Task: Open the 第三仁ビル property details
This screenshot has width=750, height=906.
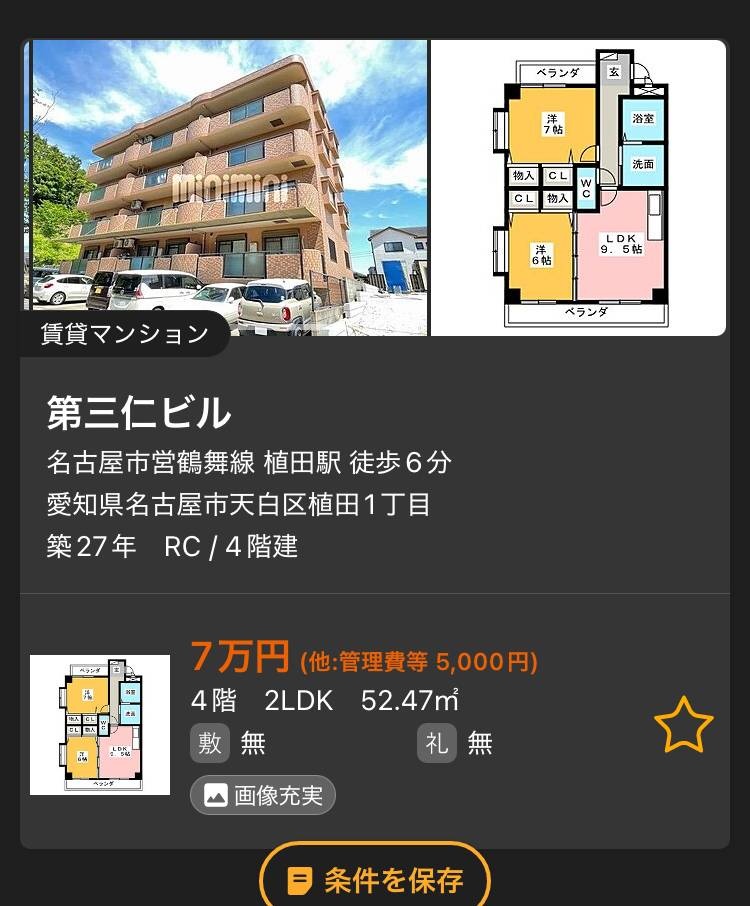Action: tap(140, 413)
